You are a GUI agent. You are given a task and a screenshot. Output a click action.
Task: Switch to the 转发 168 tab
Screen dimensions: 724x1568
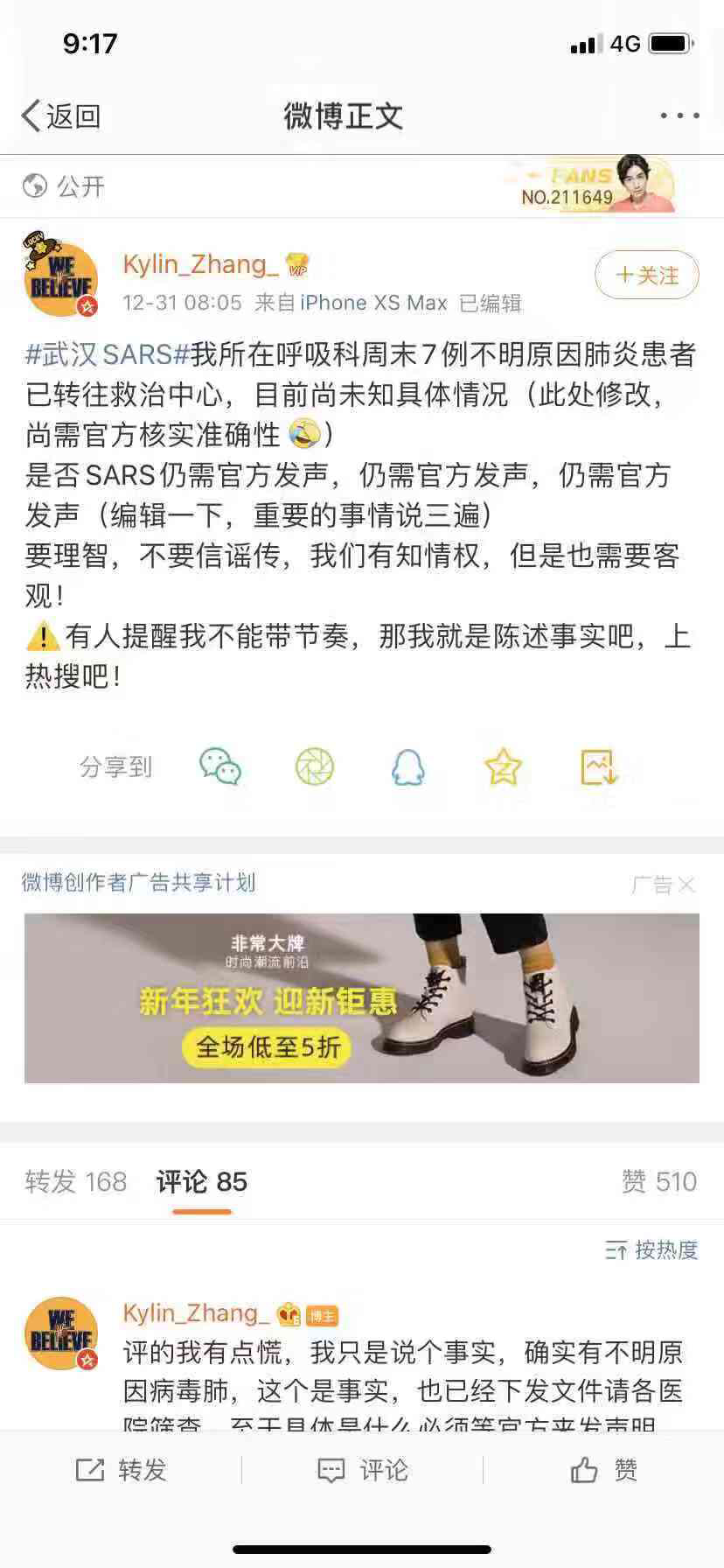pos(76,1182)
